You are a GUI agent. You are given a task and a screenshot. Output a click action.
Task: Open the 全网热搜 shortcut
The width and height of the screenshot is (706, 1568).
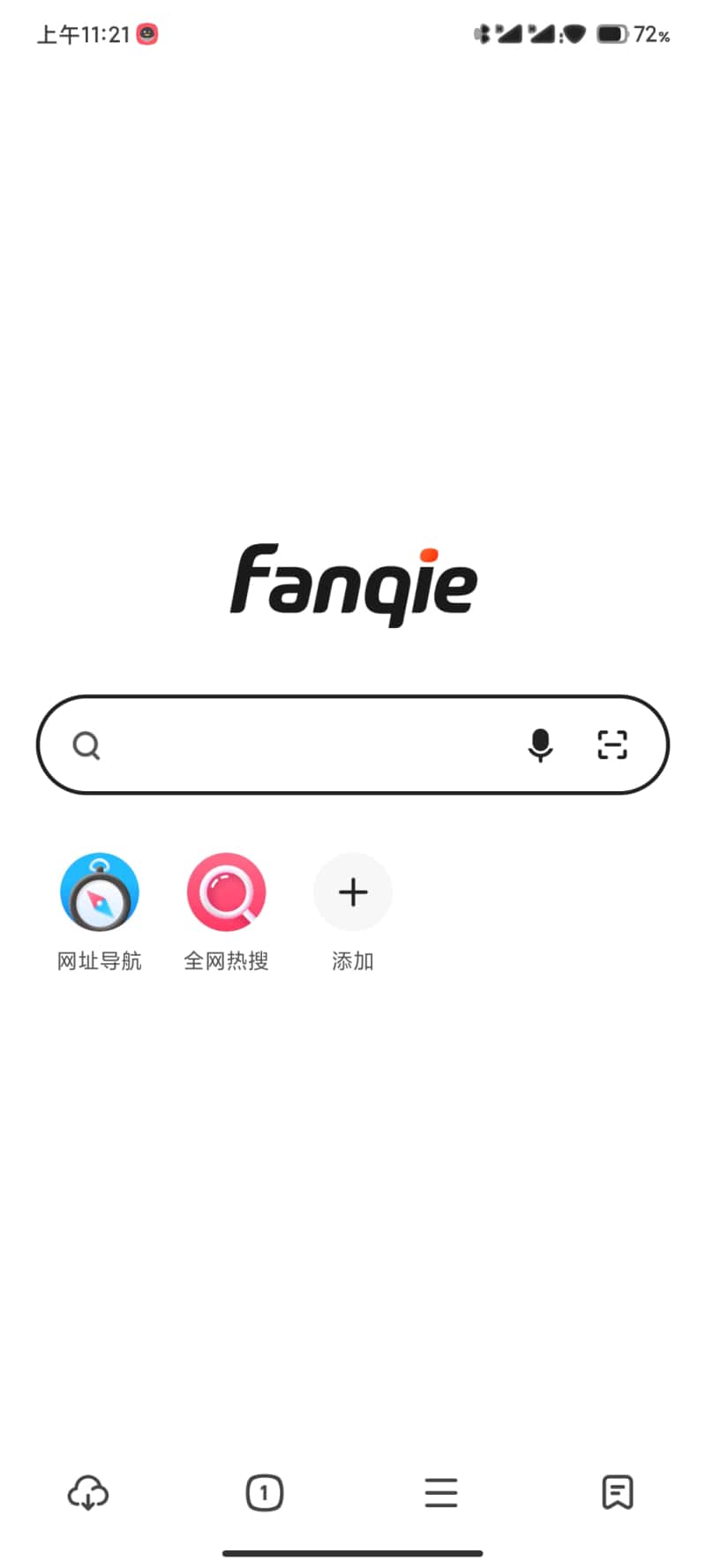(226, 892)
